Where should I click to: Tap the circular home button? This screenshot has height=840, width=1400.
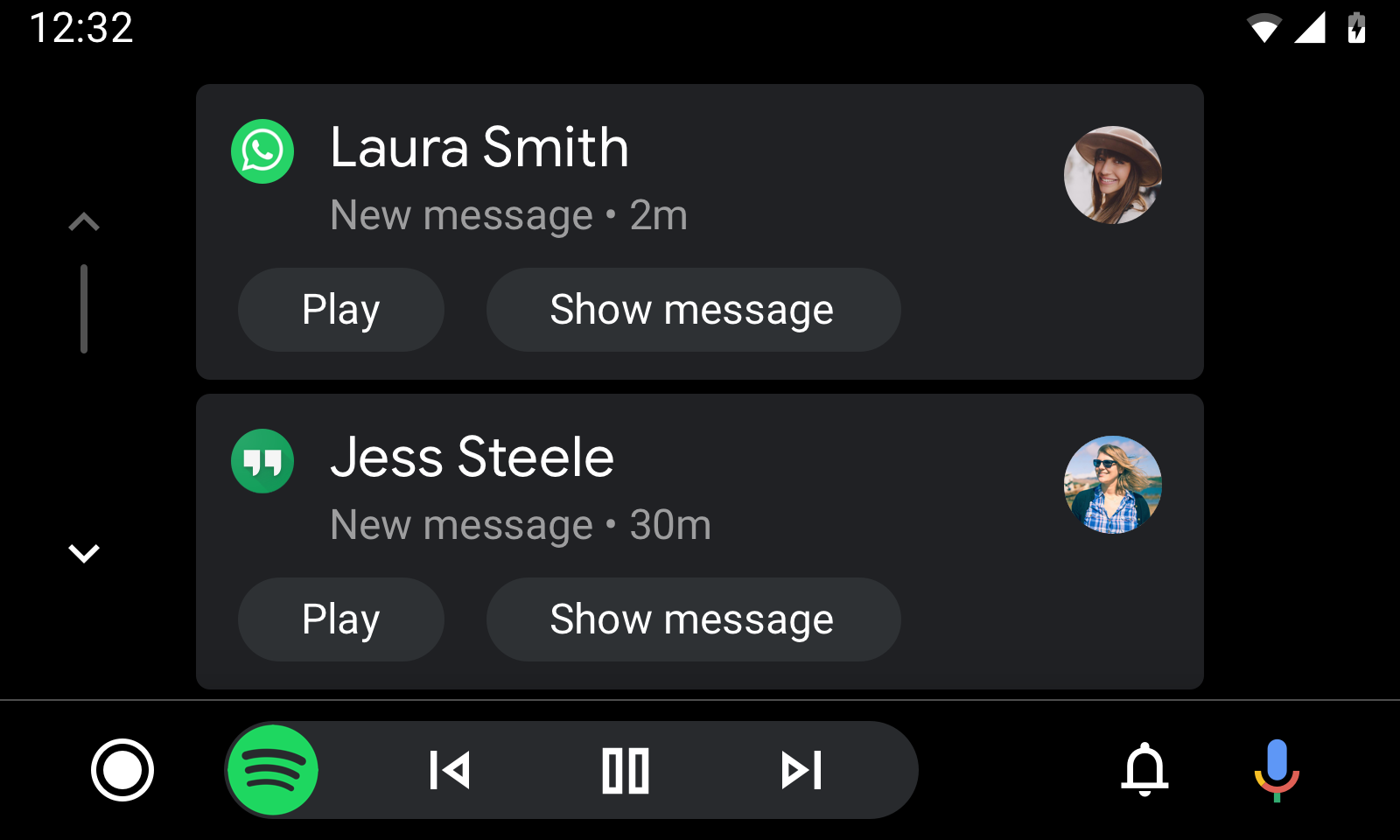(122, 770)
